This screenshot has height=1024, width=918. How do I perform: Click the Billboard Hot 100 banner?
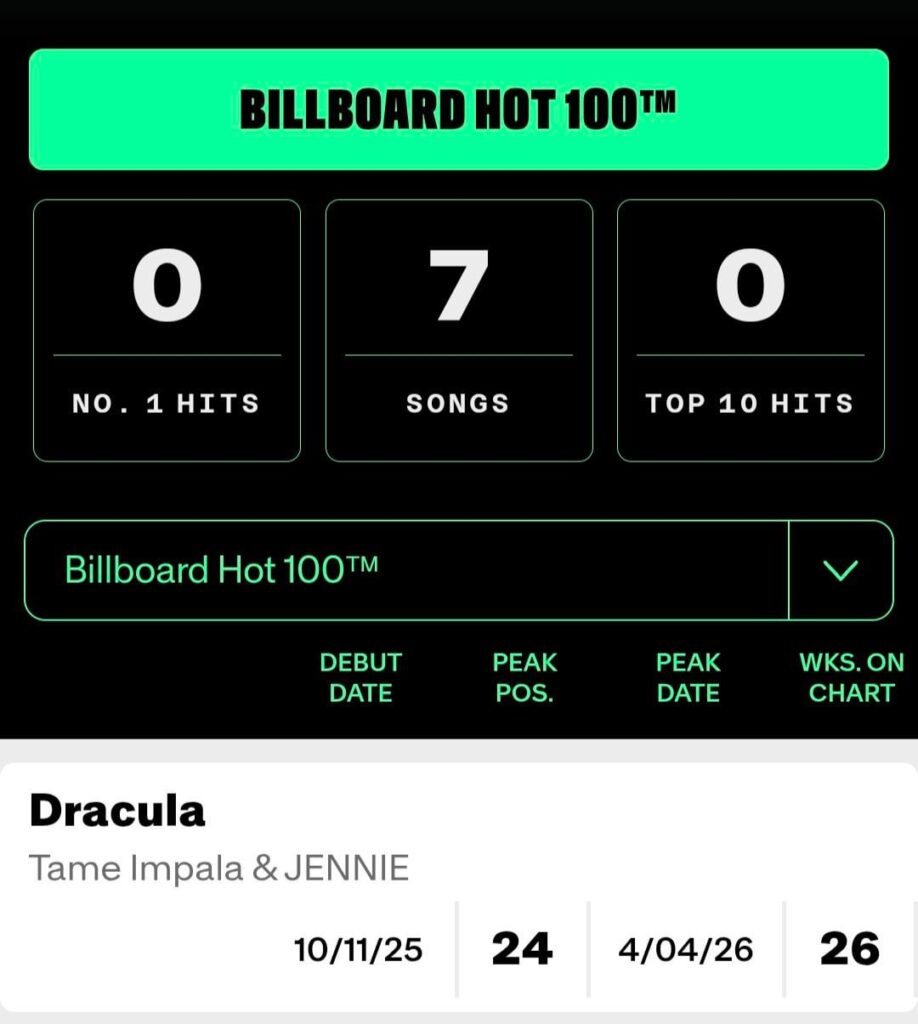click(x=458, y=106)
